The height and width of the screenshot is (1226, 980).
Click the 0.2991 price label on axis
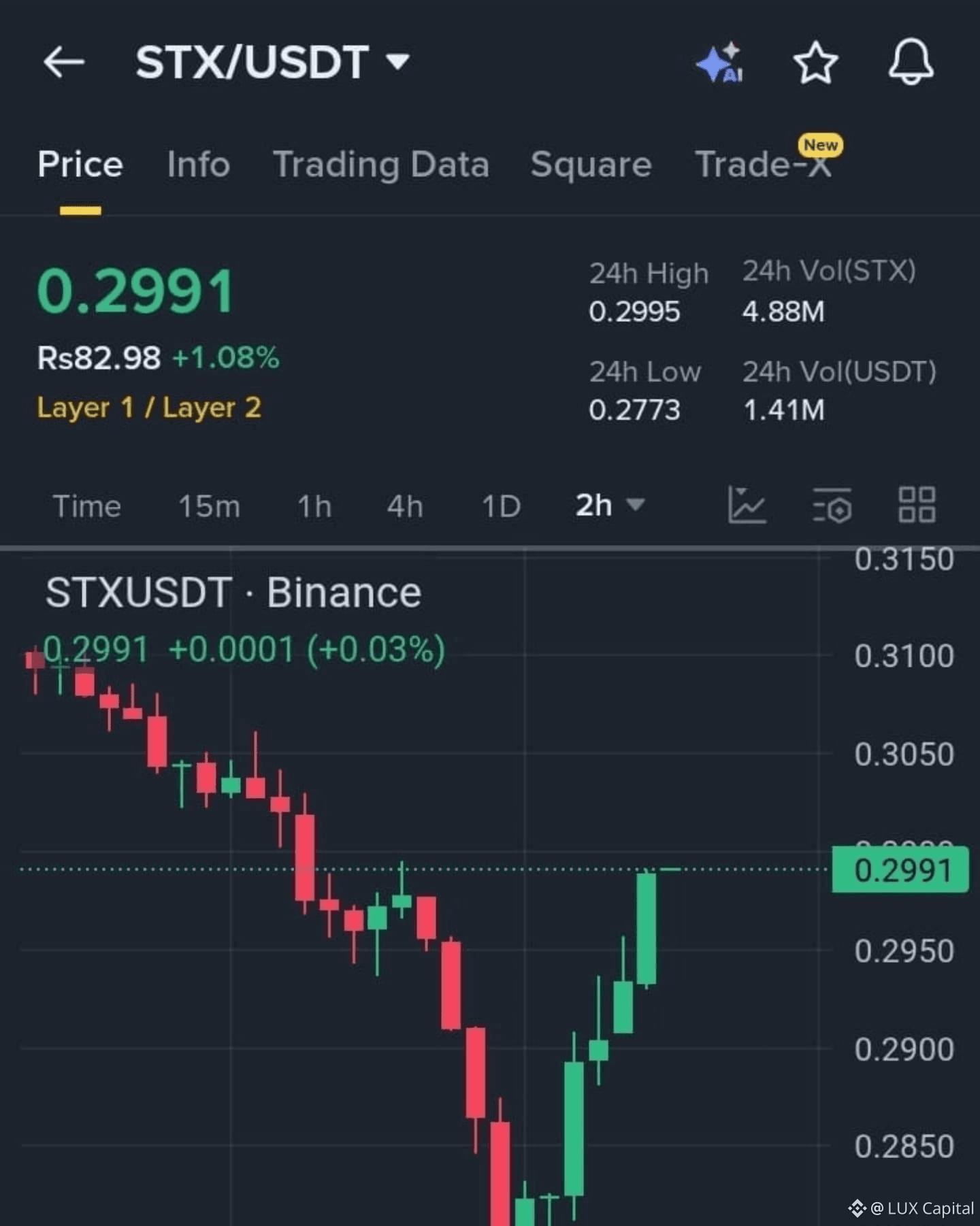tap(900, 869)
